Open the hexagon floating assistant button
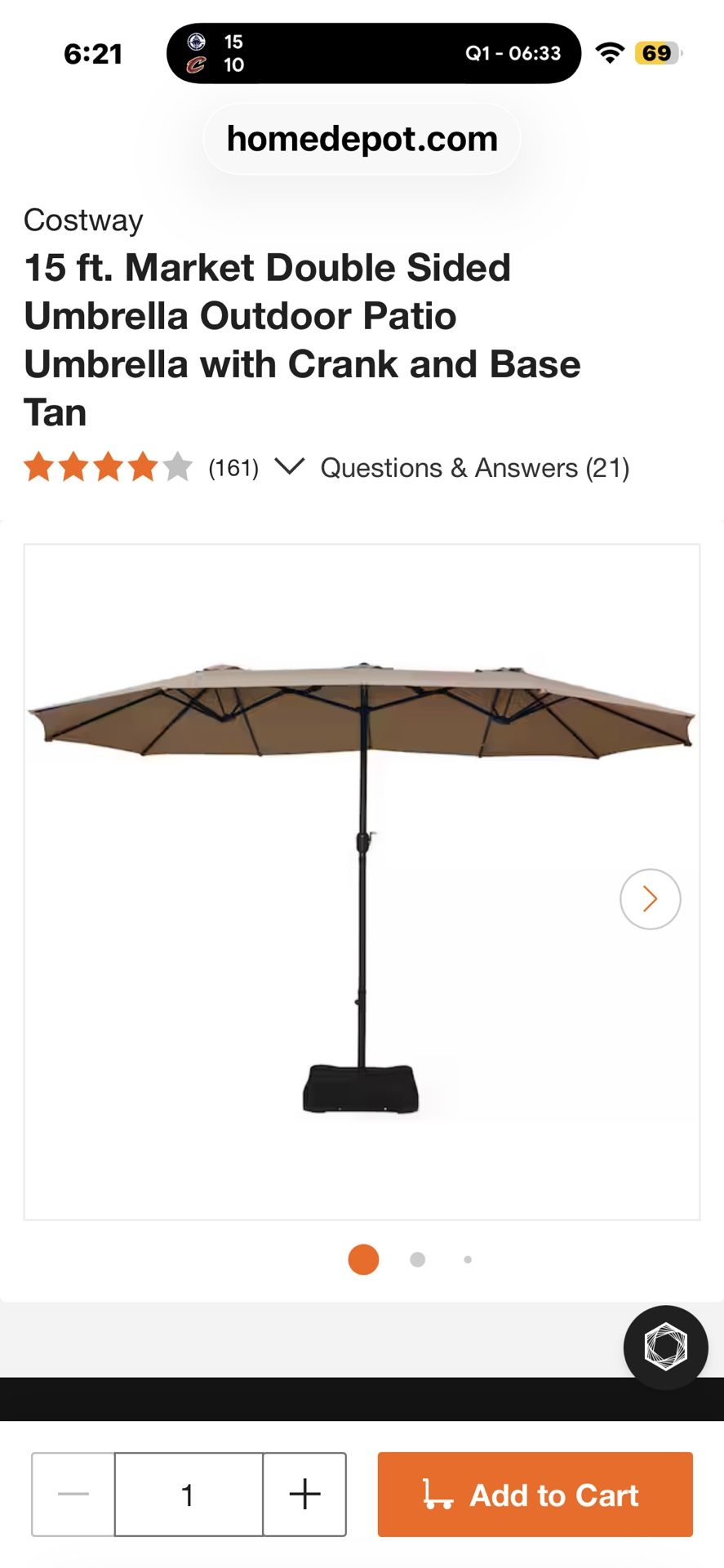Image resolution: width=724 pixels, height=1568 pixels. click(x=665, y=1347)
